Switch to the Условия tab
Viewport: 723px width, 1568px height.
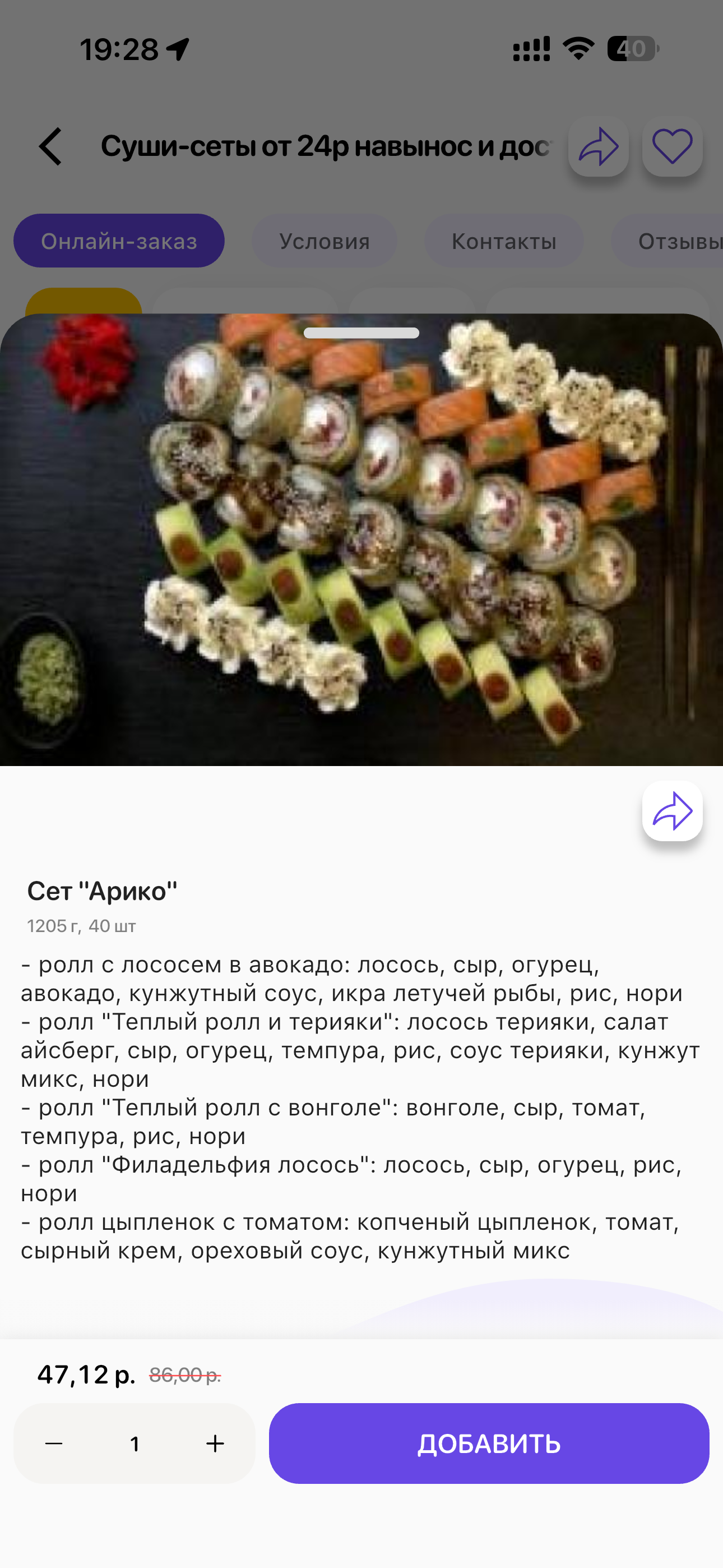pyautogui.click(x=325, y=241)
